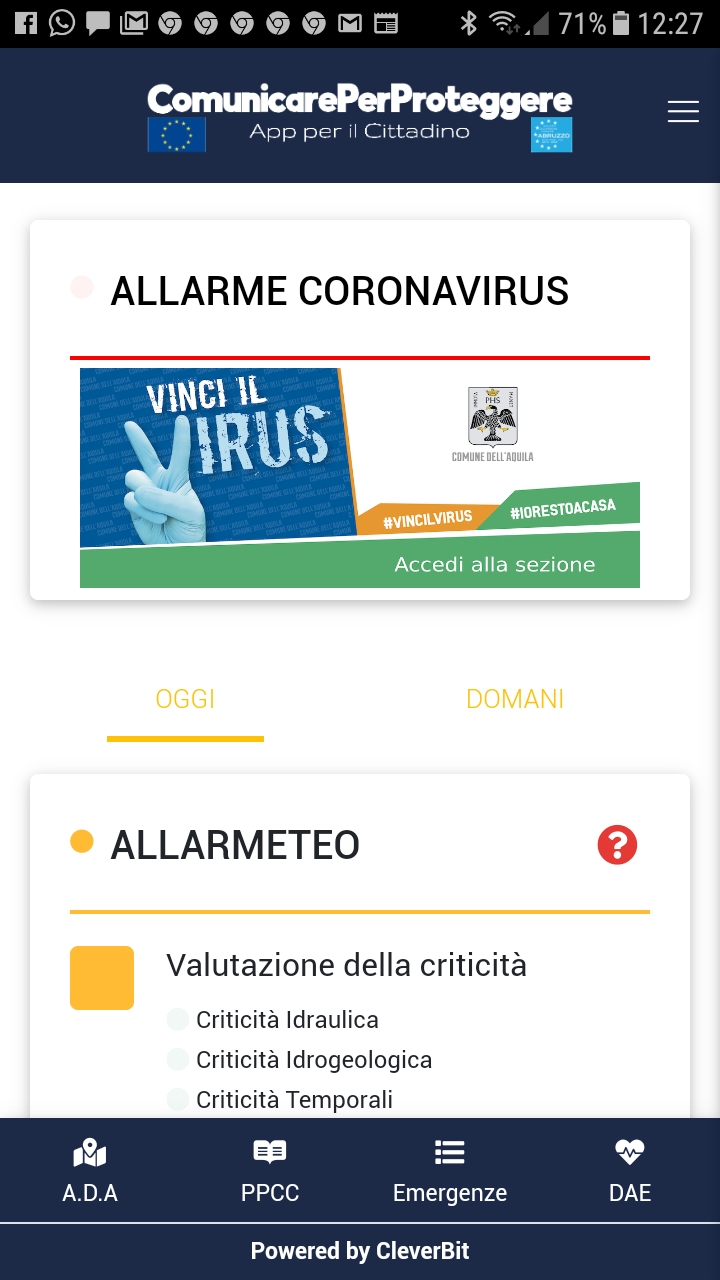720x1280 pixels.
Task: Open the hamburger menu
Action: [683, 112]
